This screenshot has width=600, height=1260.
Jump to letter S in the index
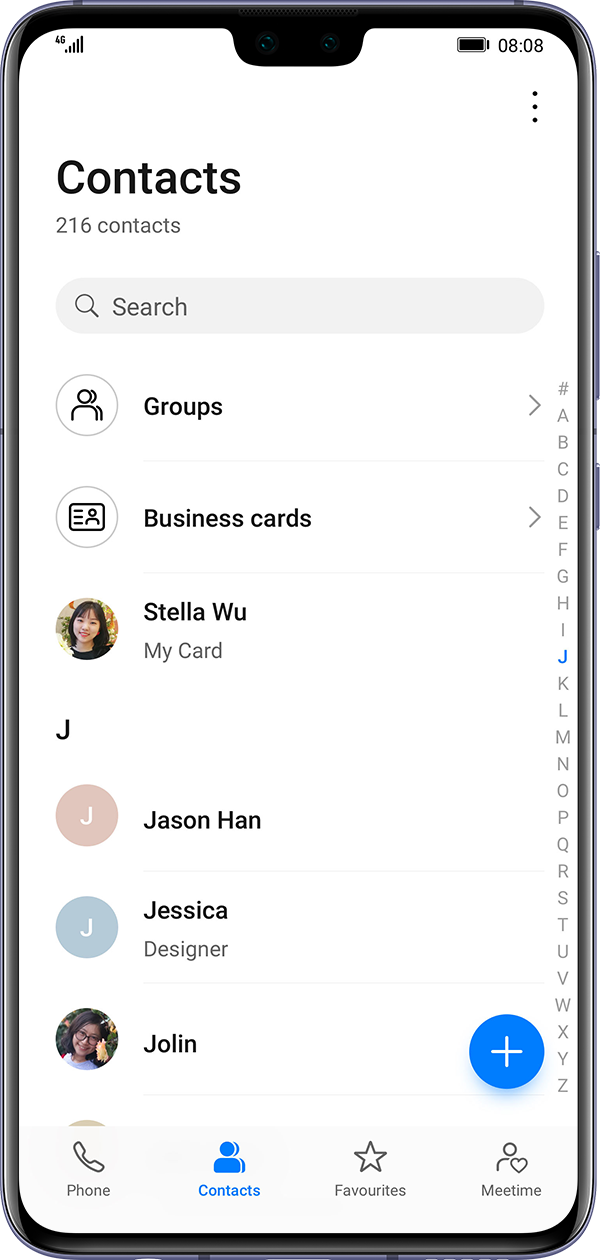[563, 898]
